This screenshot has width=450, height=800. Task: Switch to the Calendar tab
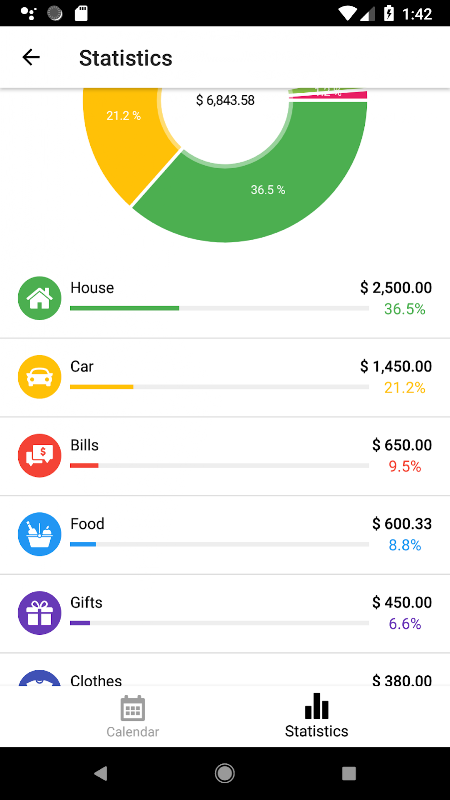tap(133, 716)
